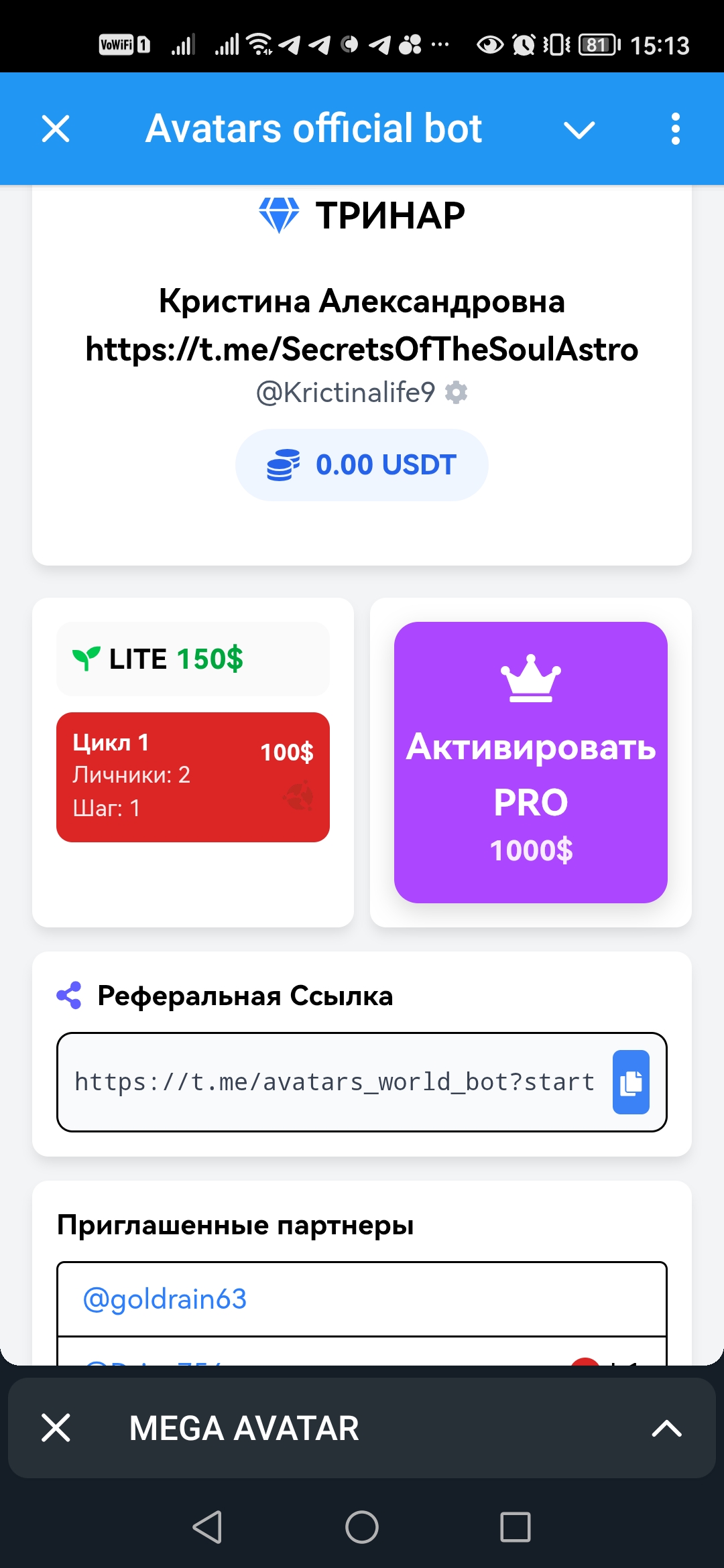Open the recent apps view
724x1568 pixels.
click(515, 1527)
